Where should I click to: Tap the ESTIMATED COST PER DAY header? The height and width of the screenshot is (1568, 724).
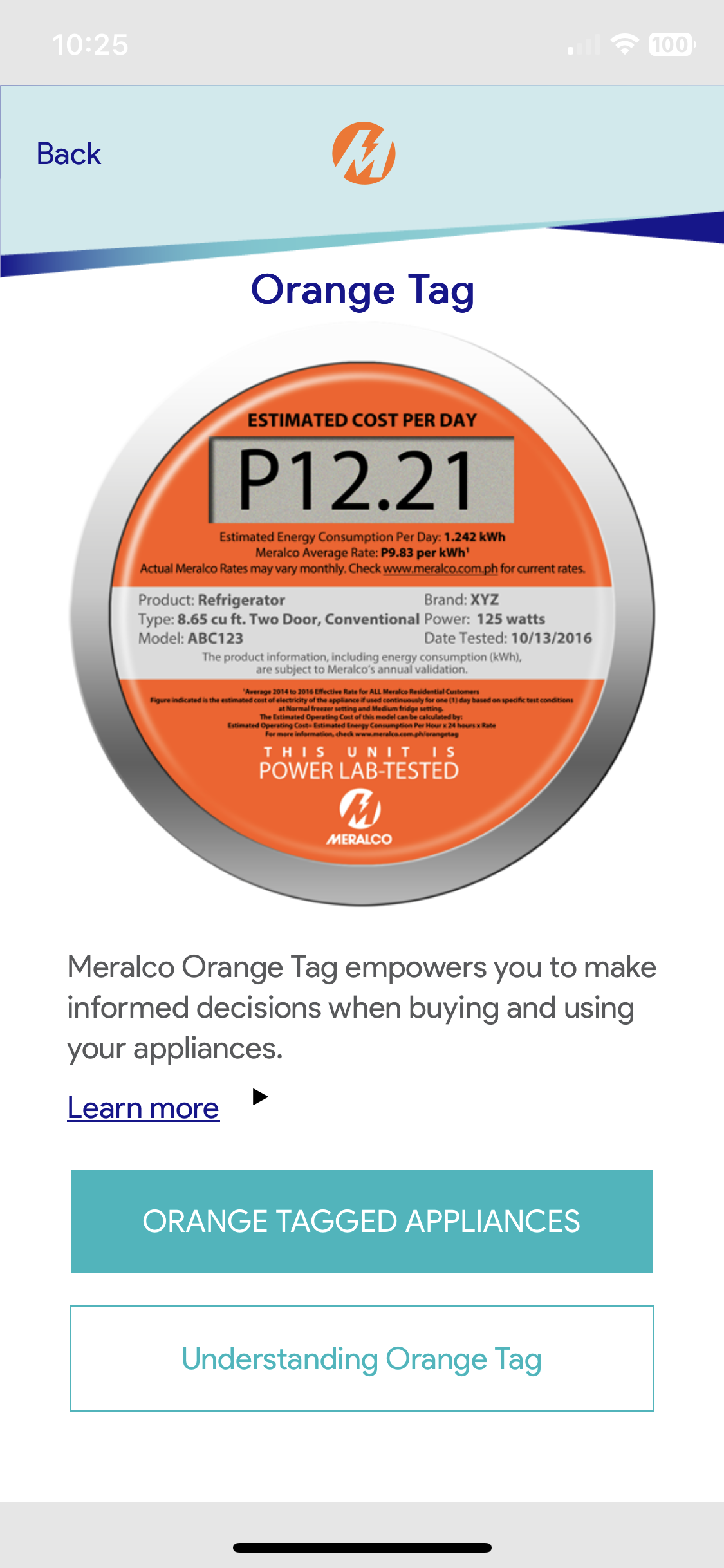click(x=362, y=419)
